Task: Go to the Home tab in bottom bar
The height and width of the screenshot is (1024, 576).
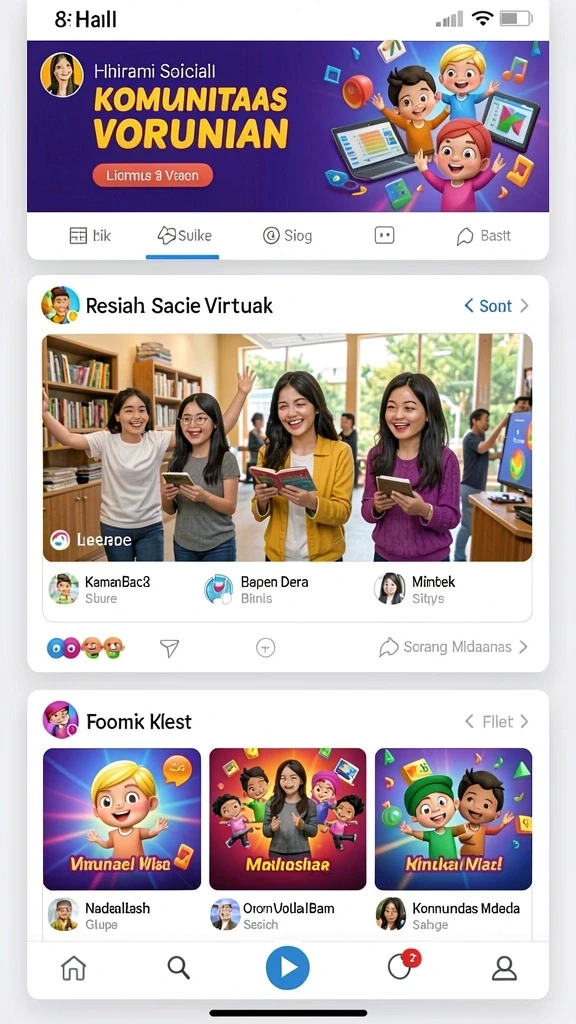Action: pos(73,968)
